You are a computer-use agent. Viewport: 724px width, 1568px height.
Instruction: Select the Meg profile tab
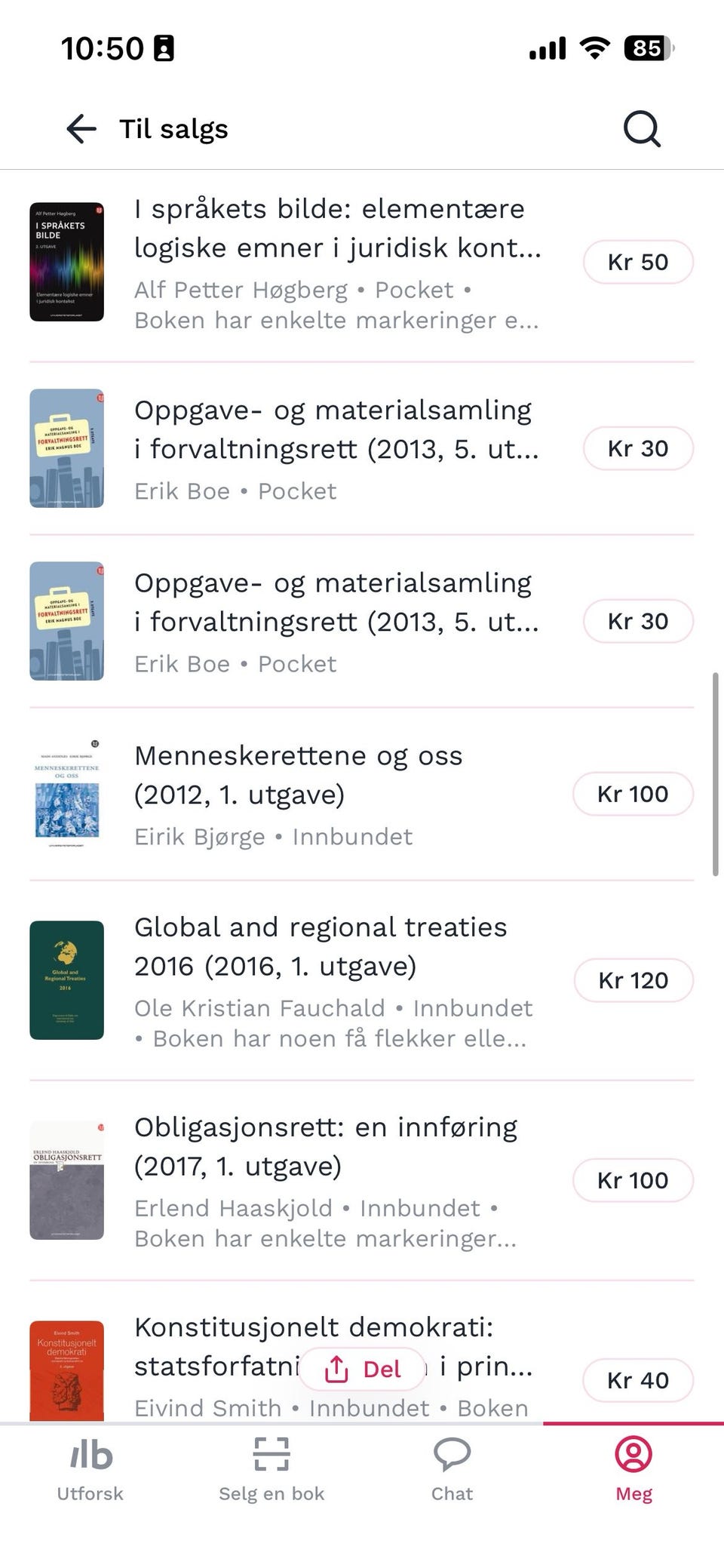[633, 1468]
